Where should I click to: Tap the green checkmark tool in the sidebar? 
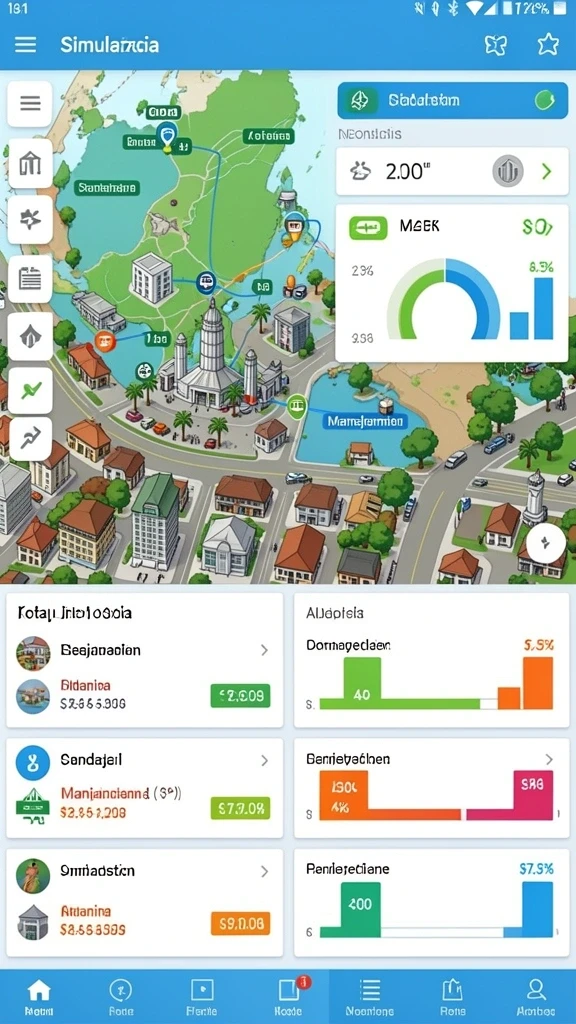[x=30, y=391]
